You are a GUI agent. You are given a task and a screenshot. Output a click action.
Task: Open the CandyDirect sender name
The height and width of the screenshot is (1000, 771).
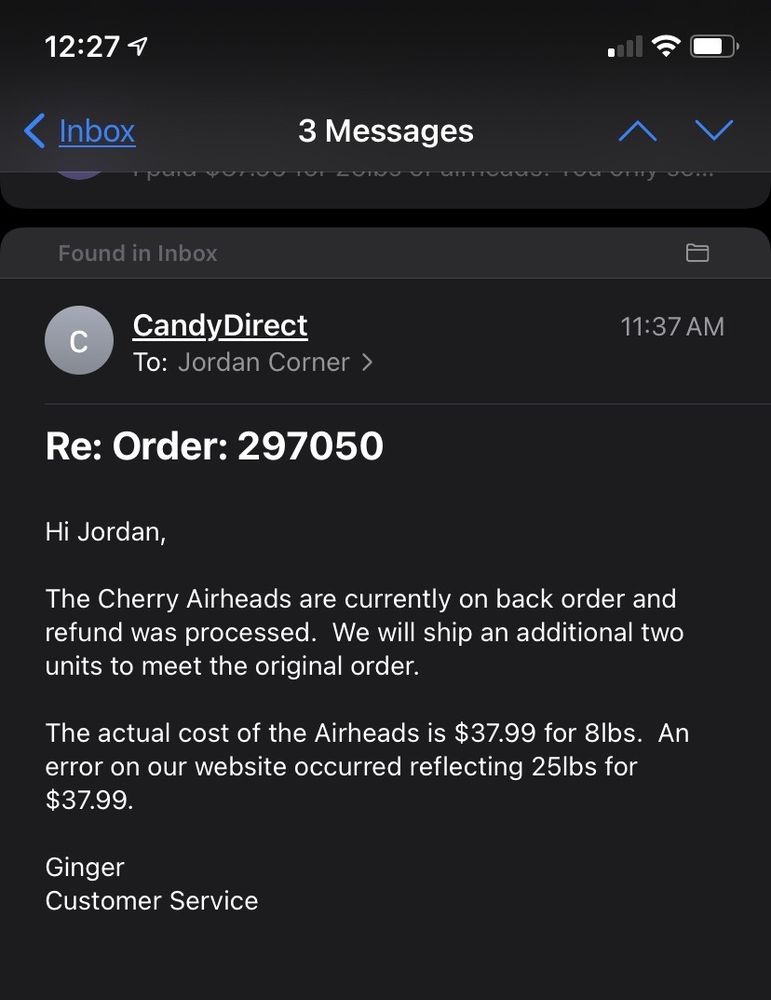coord(220,325)
